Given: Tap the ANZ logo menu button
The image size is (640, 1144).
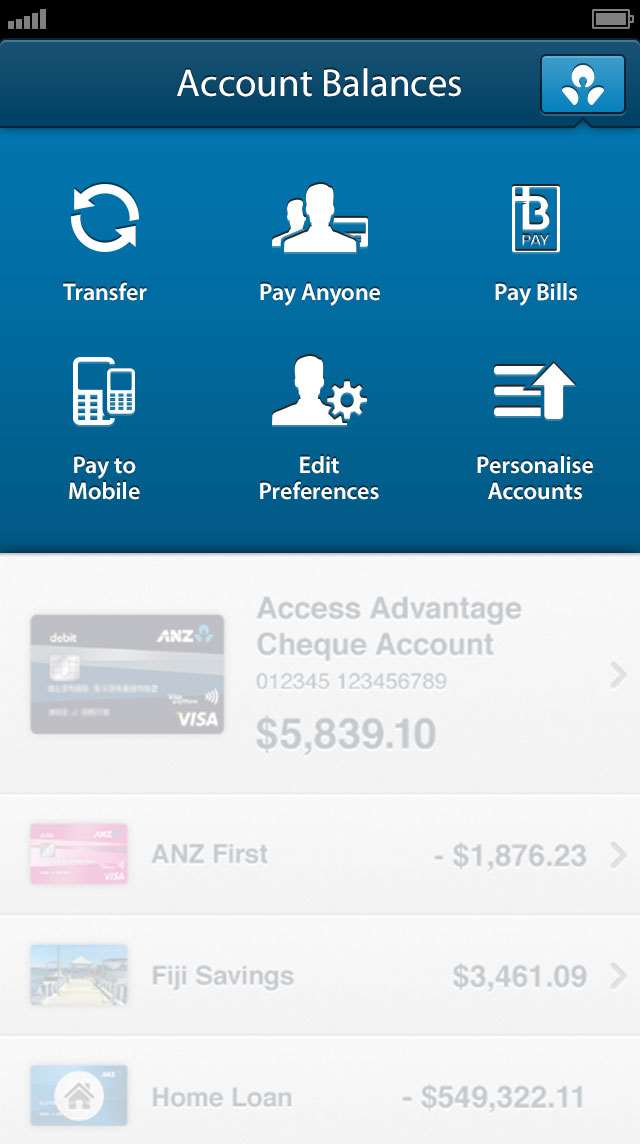Looking at the screenshot, I should 582,85.
